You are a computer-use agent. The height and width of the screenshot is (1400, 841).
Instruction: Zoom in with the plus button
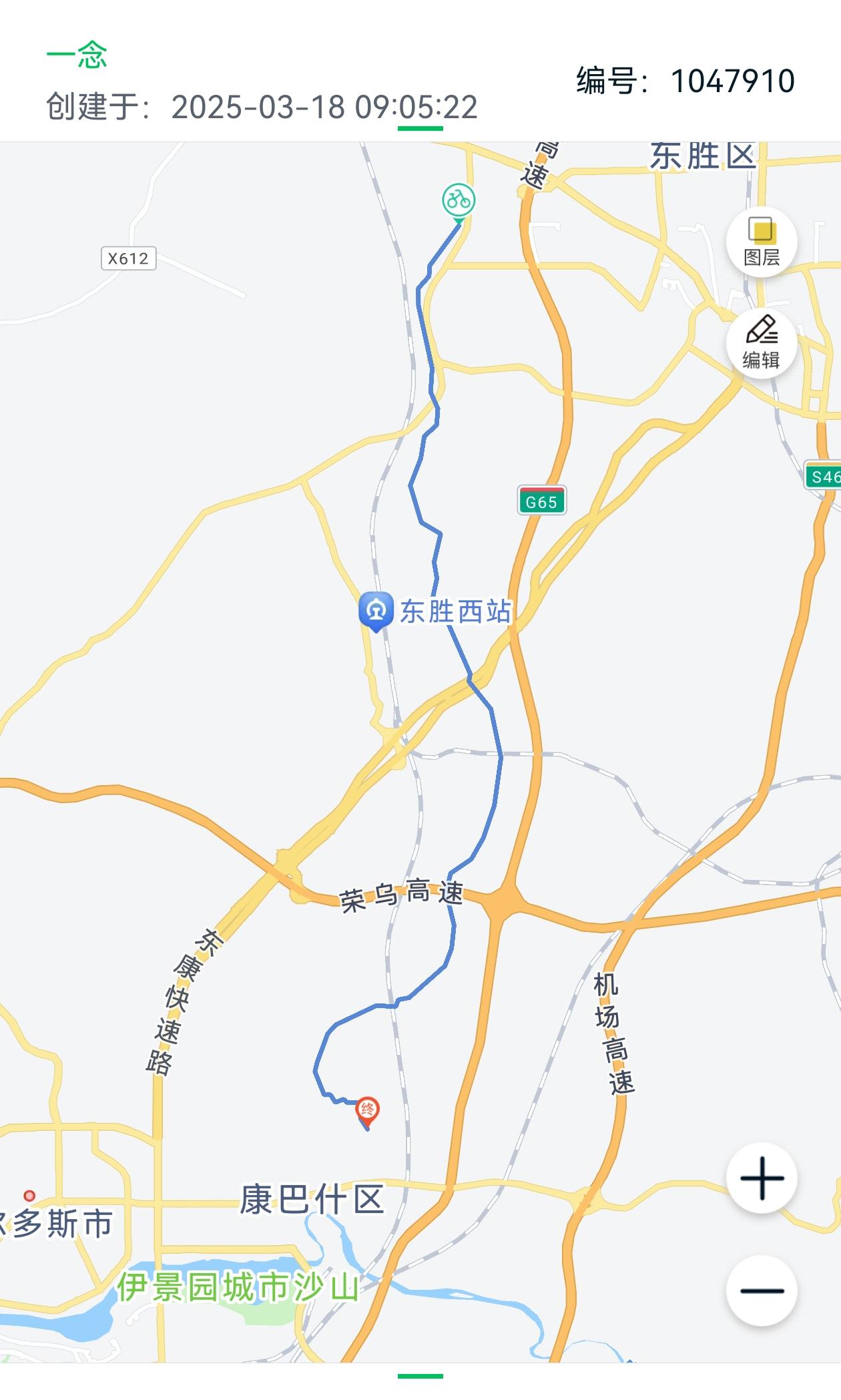(762, 1178)
